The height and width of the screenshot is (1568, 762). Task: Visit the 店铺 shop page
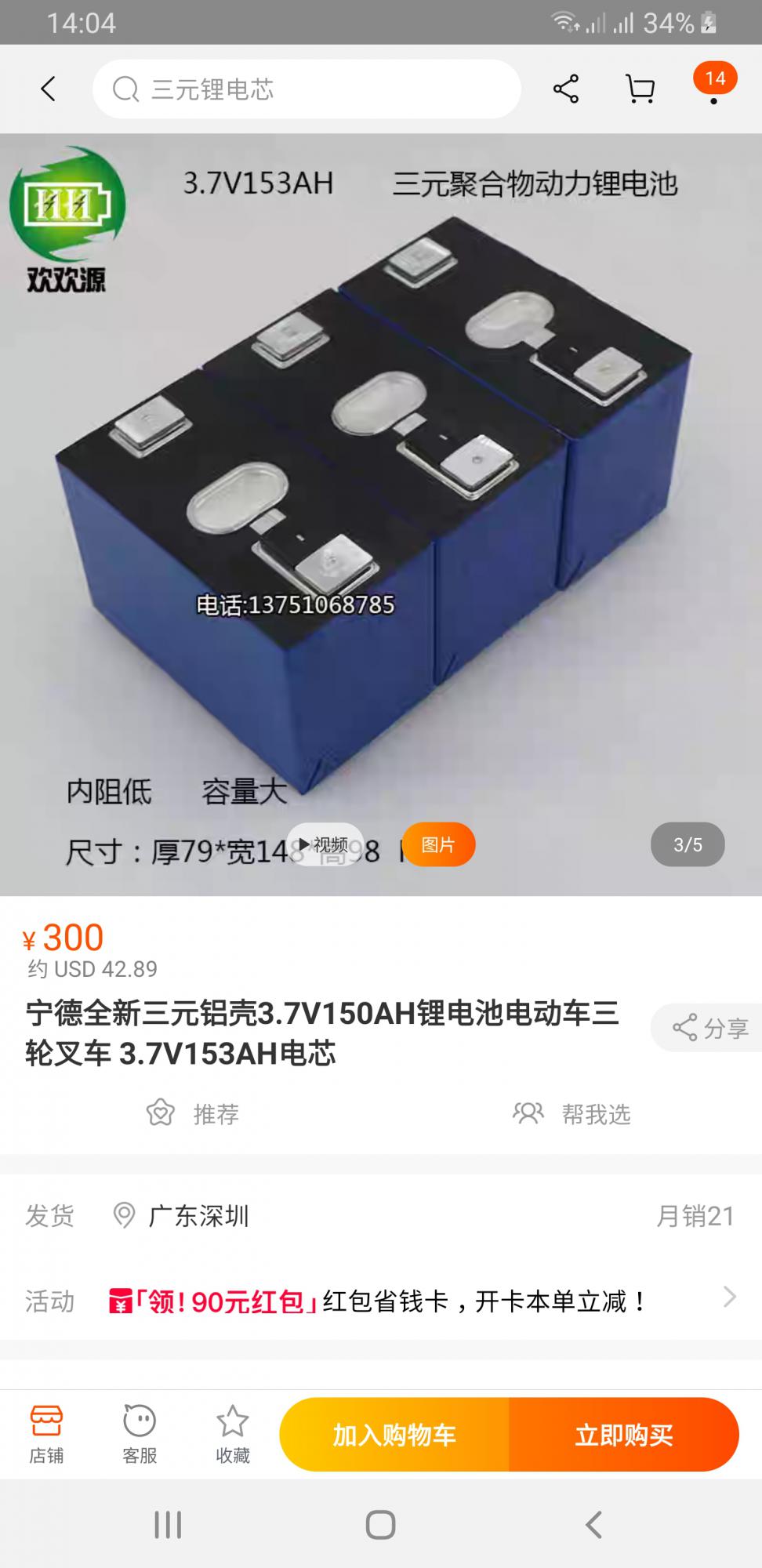(46, 1434)
